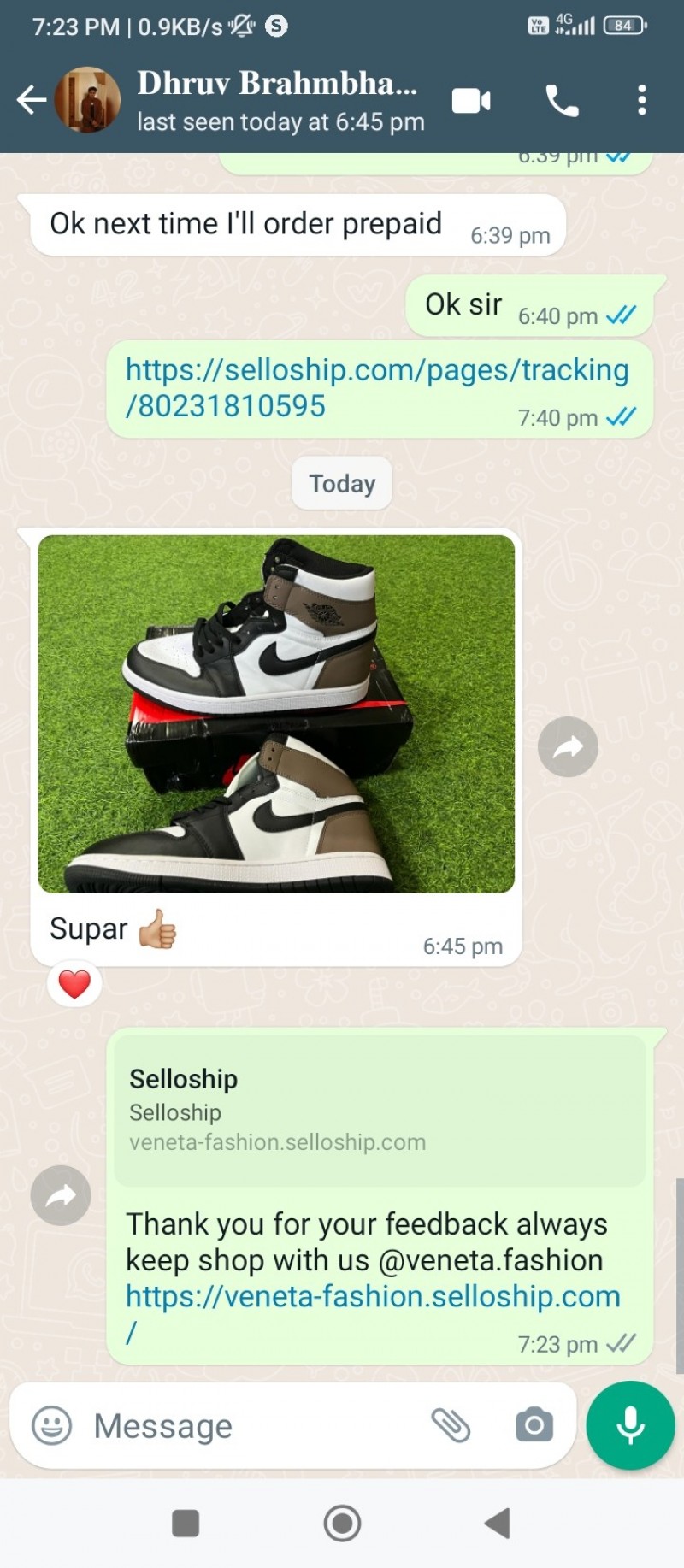The width and height of the screenshot is (684, 1568).
Task: Open the selloship tracking link
Action: pos(376,387)
